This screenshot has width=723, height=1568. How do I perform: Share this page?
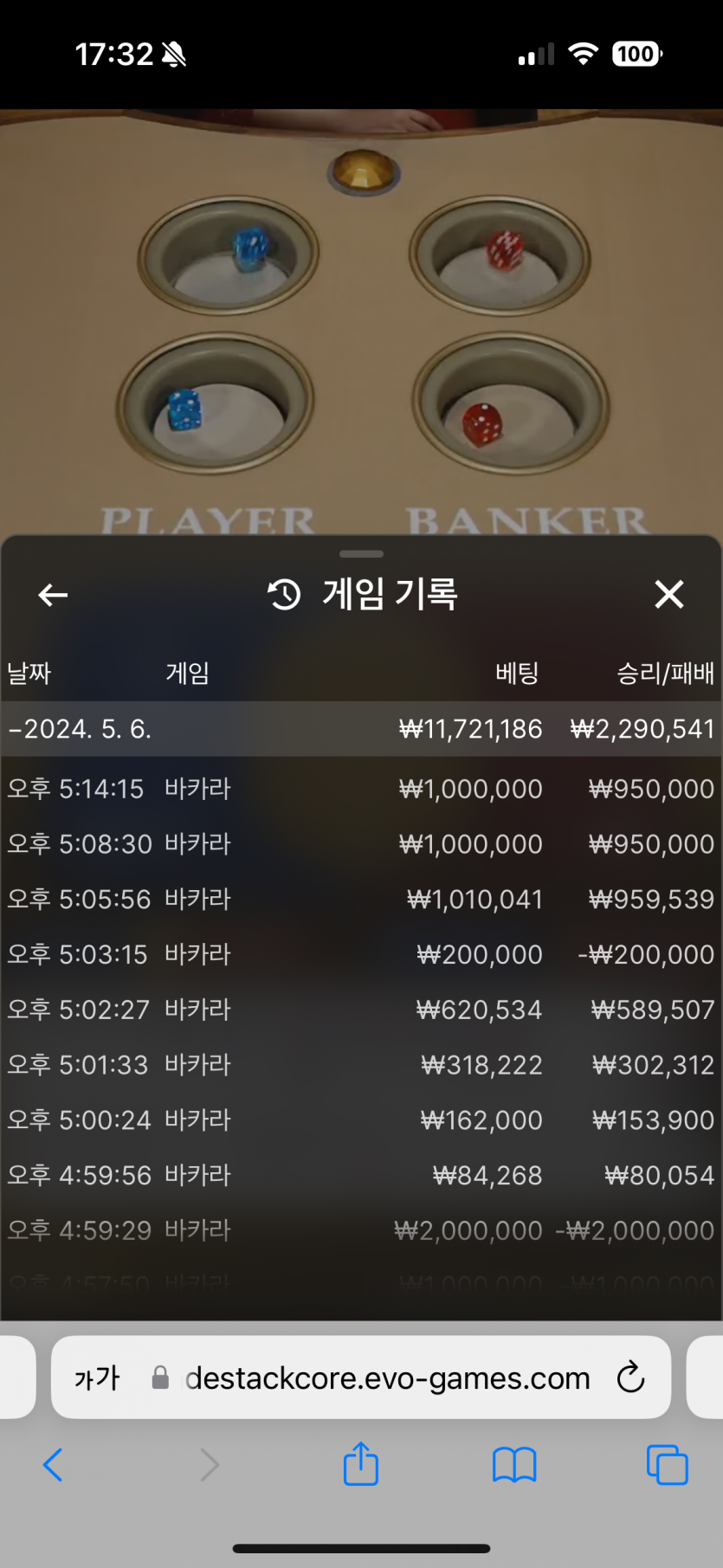360,1465
